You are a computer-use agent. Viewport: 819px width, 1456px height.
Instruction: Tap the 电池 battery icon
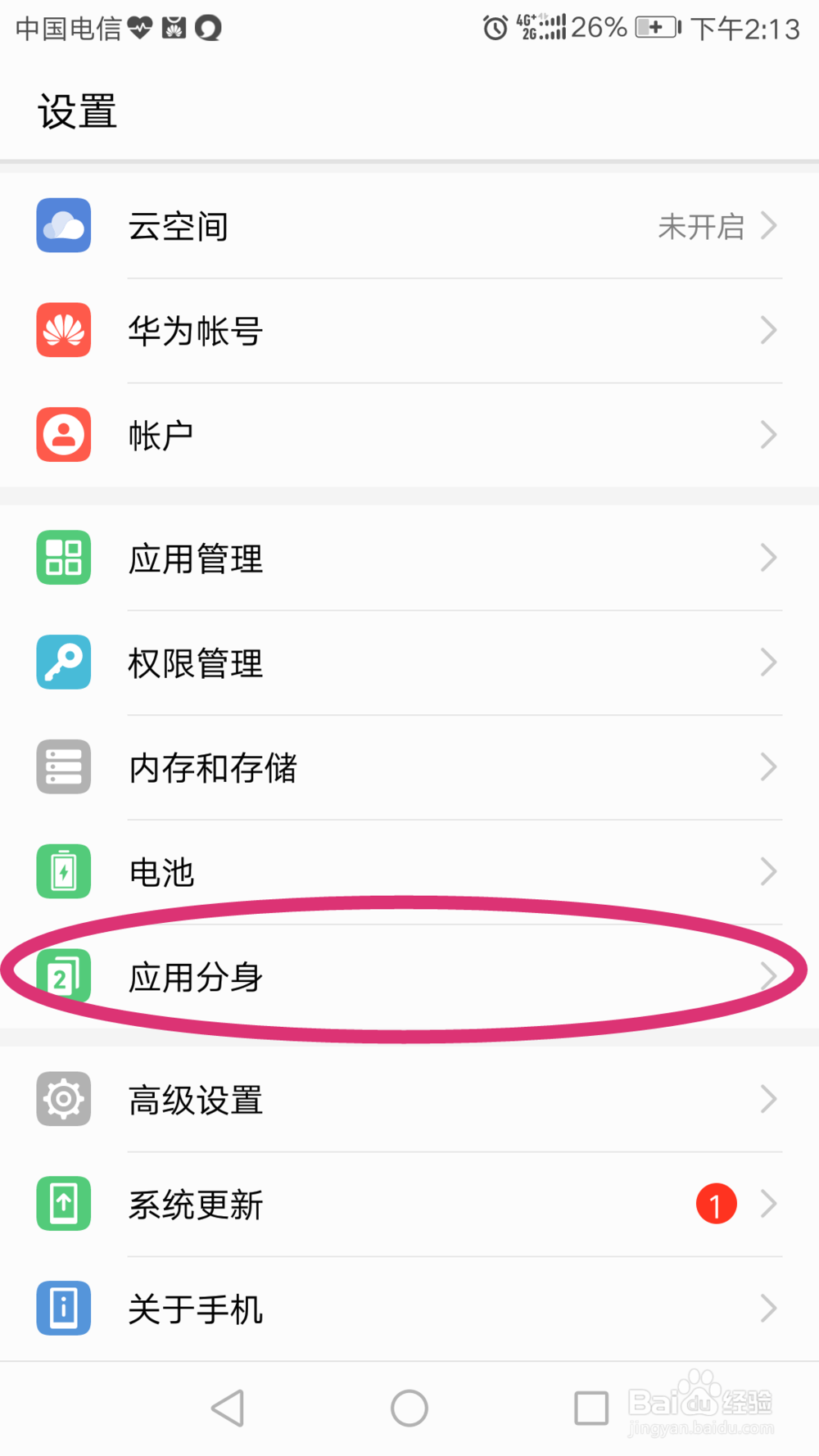pyautogui.click(x=63, y=871)
